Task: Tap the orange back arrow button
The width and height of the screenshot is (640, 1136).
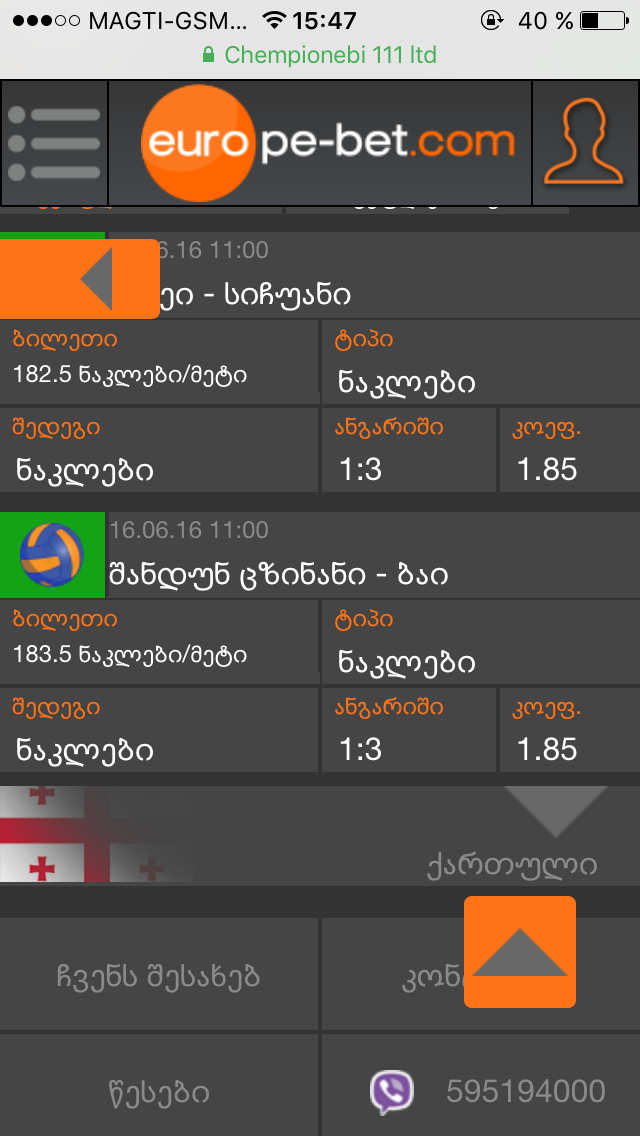Action: (80, 279)
